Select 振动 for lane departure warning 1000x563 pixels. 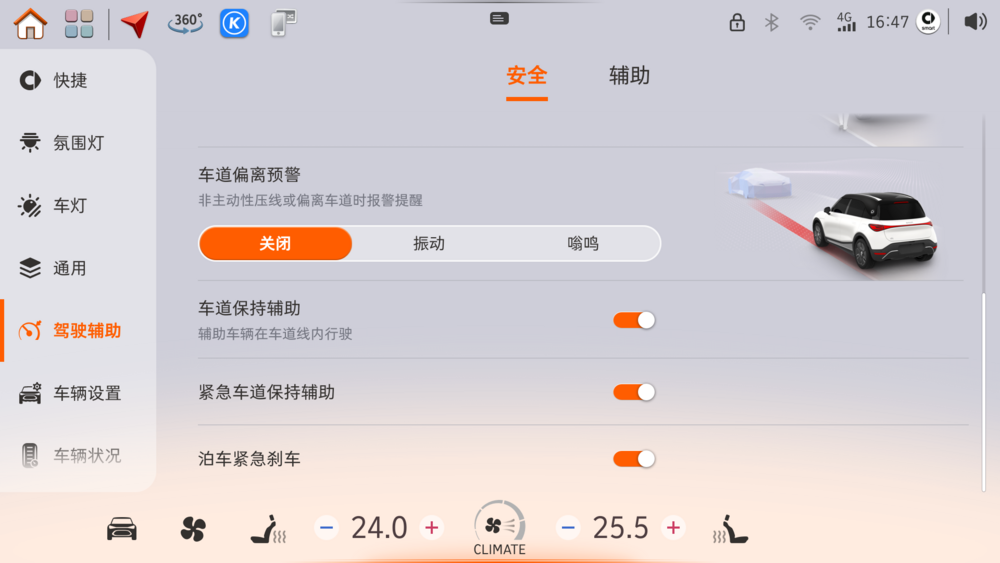[x=429, y=243]
